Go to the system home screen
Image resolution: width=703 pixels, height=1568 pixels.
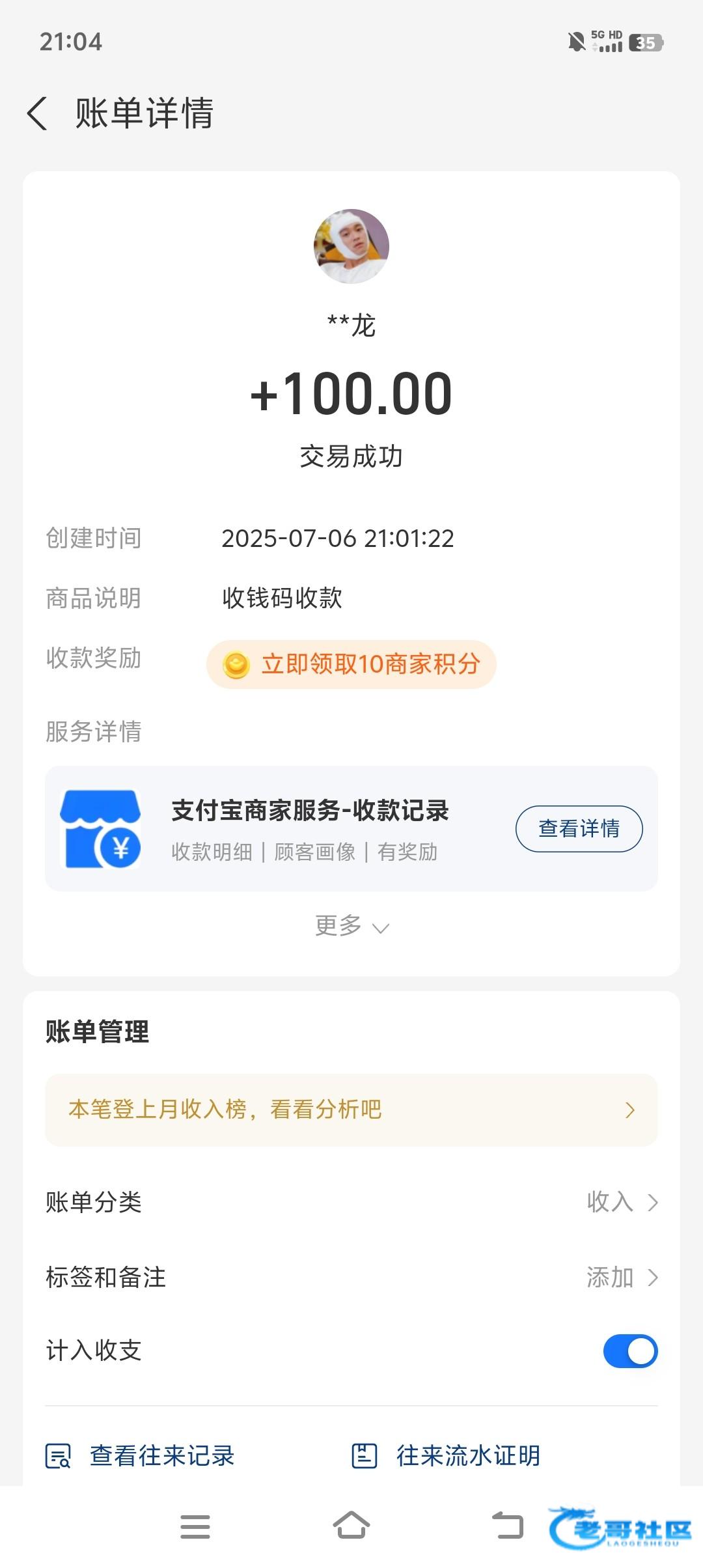click(x=351, y=1526)
